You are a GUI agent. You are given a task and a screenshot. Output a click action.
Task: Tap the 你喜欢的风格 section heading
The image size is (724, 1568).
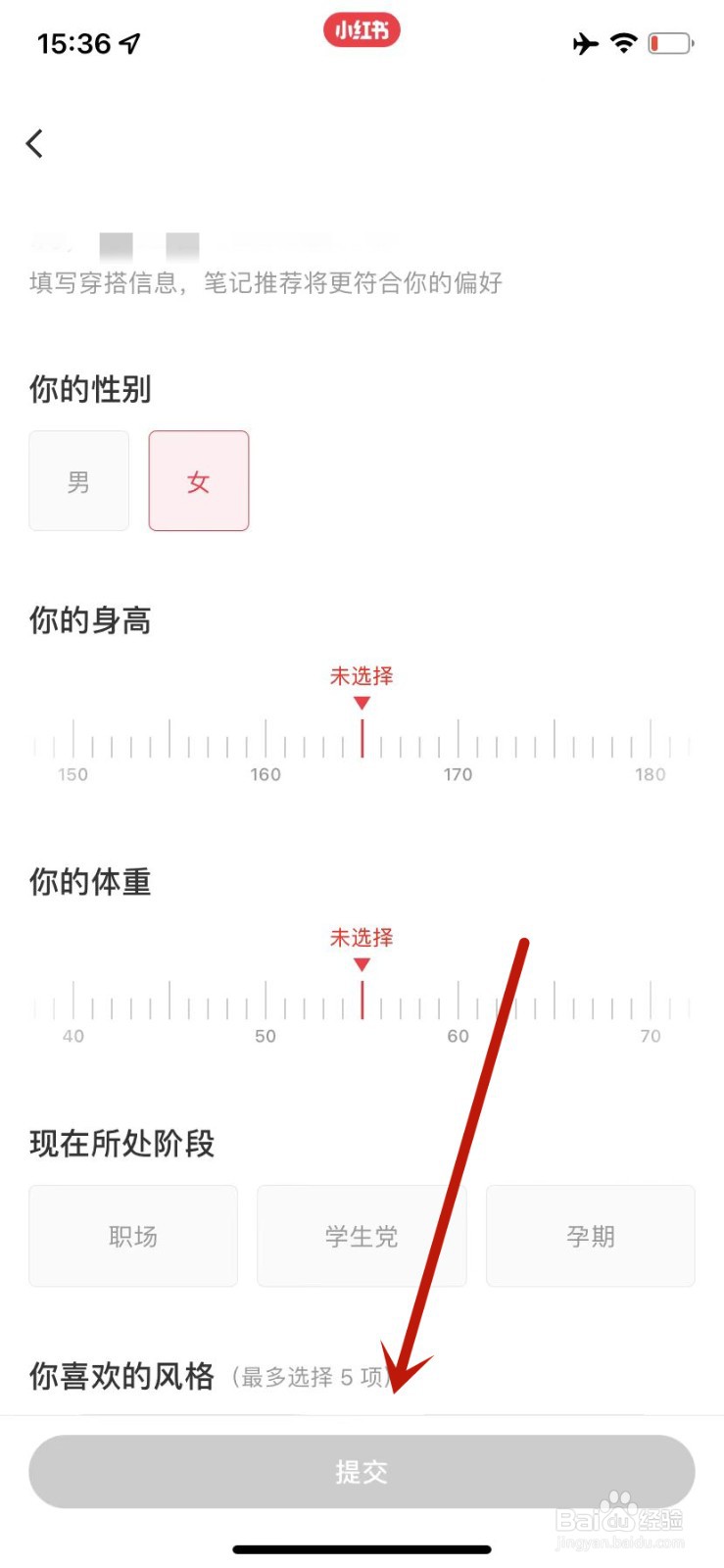point(121,1376)
